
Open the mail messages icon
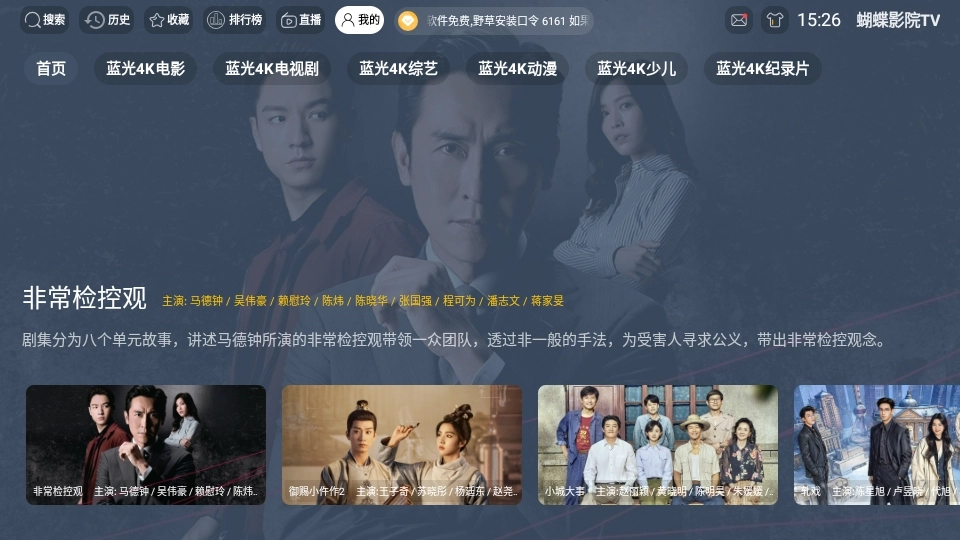[x=739, y=20]
